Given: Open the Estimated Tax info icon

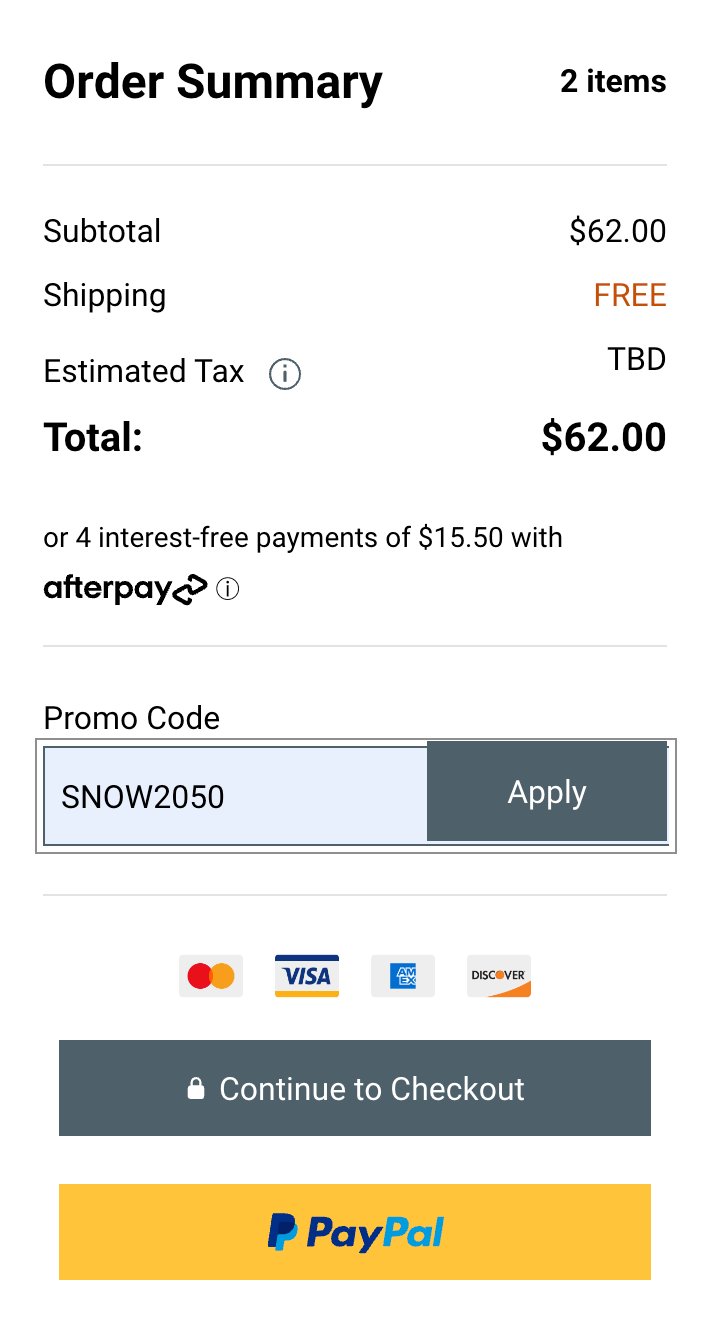Looking at the screenshot, I should coord(285,374).
